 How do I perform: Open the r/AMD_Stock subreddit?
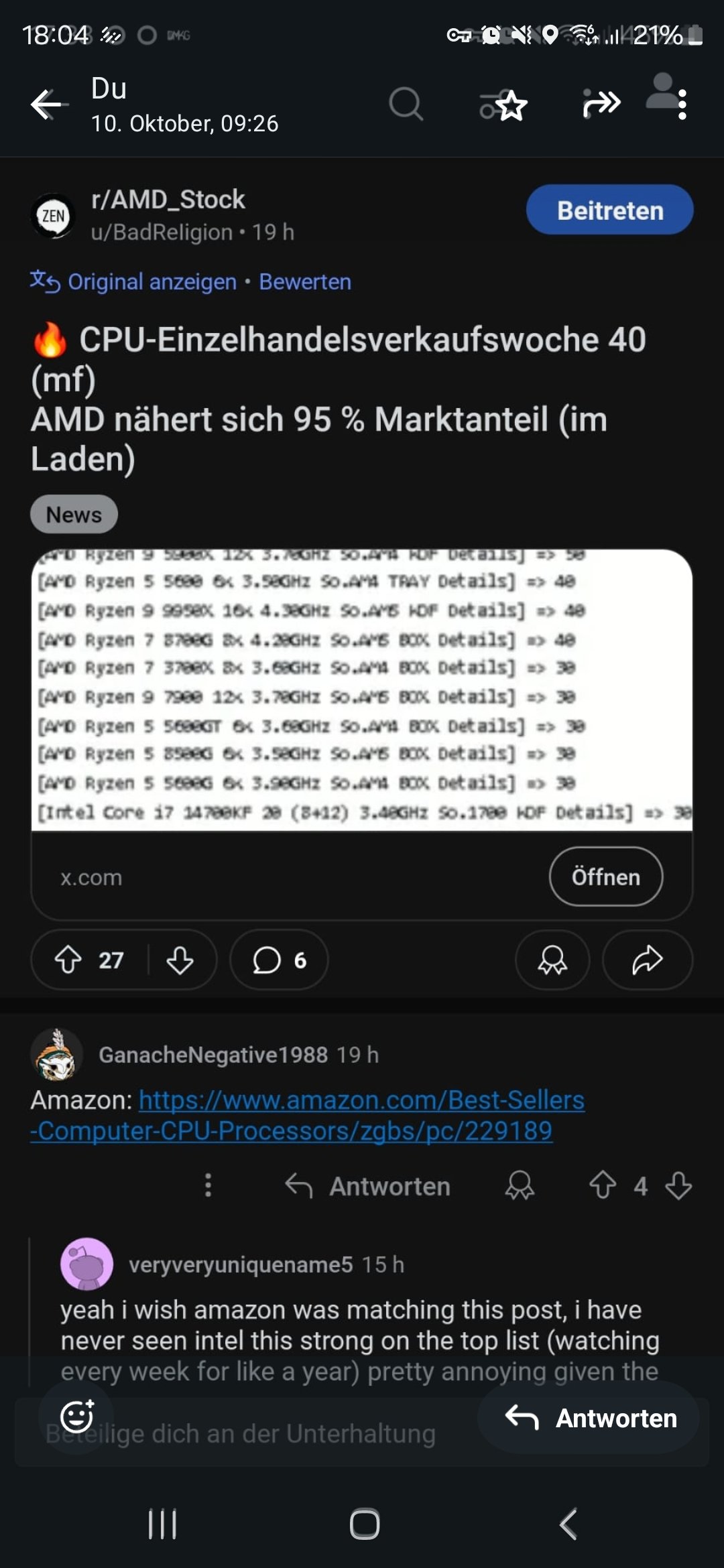168,200
